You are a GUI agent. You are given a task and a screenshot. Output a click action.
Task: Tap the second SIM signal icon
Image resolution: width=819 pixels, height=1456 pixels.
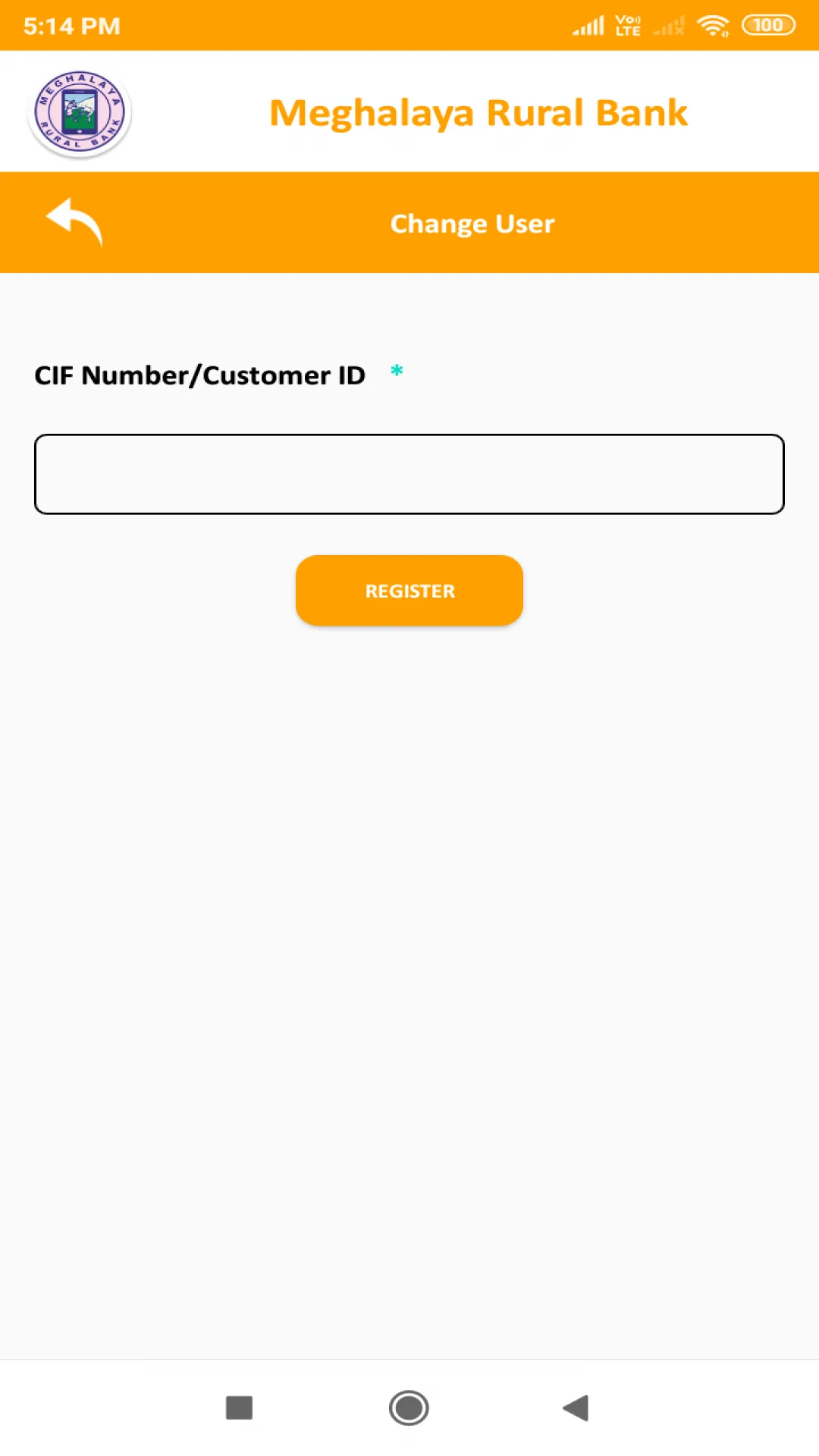pos(669,24)
